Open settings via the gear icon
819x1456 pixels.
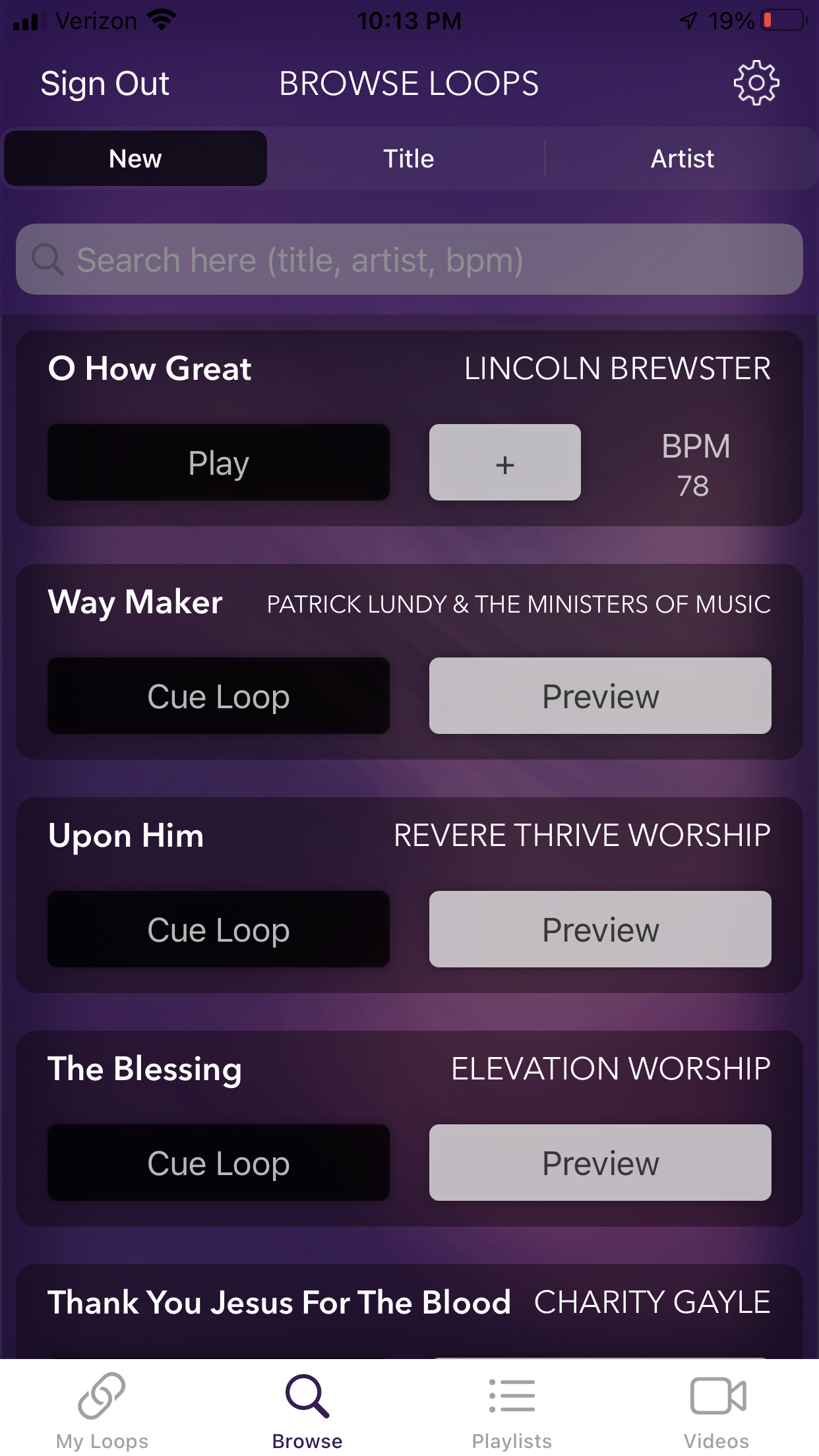tap(756, 83)
